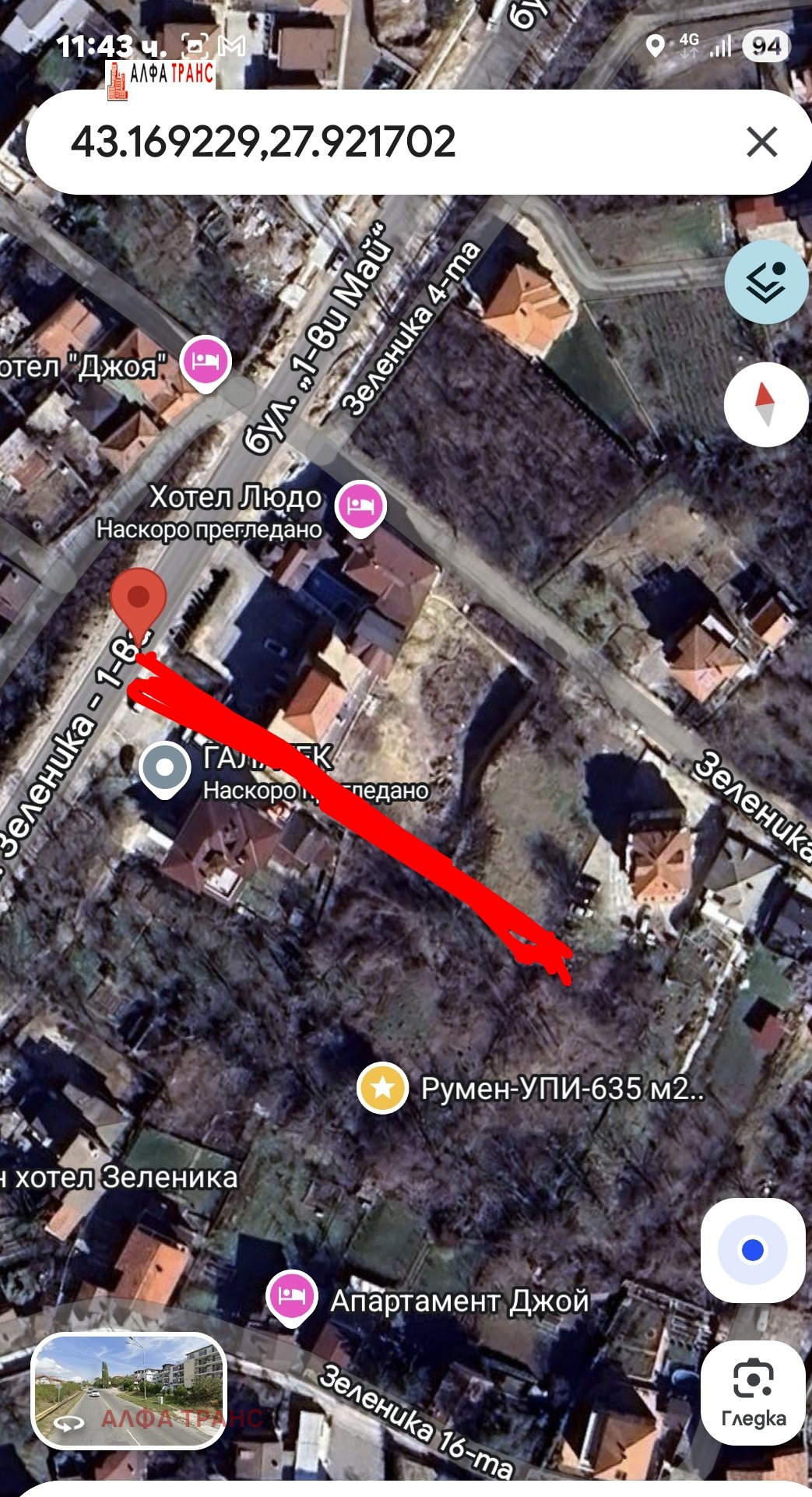812x1497 pixels.
Task: Center the map on my location
Action: [752, 1250]
